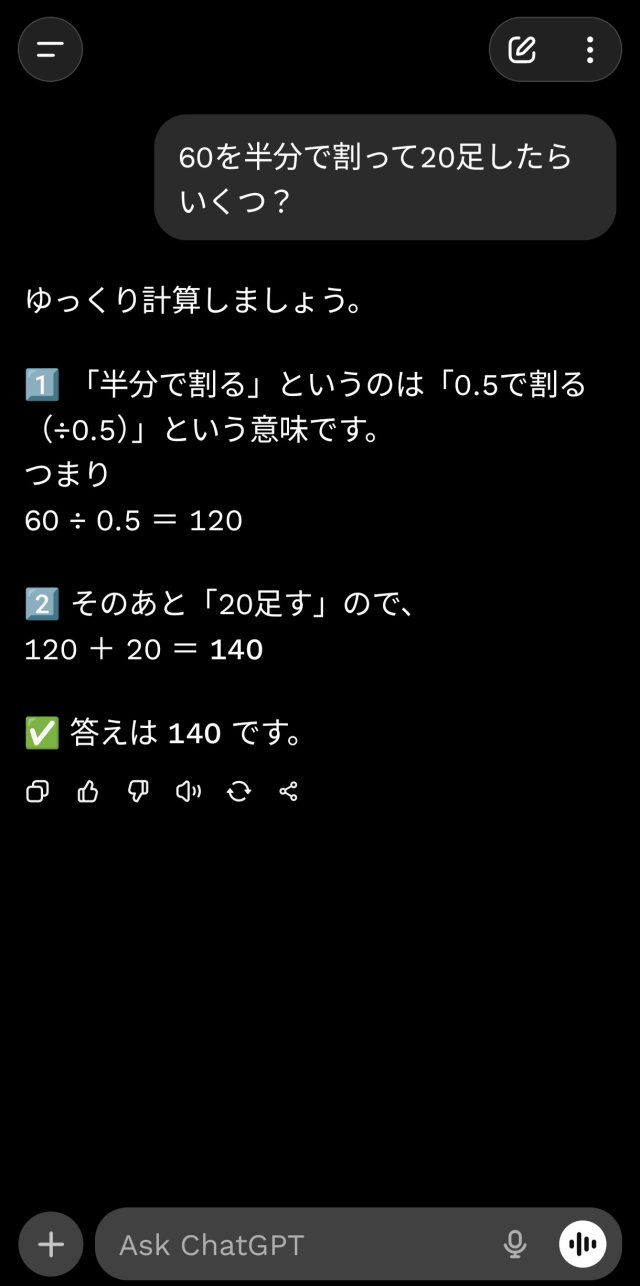Launch voice mode with the waveform button
640x1286 pixels.
583,1245
